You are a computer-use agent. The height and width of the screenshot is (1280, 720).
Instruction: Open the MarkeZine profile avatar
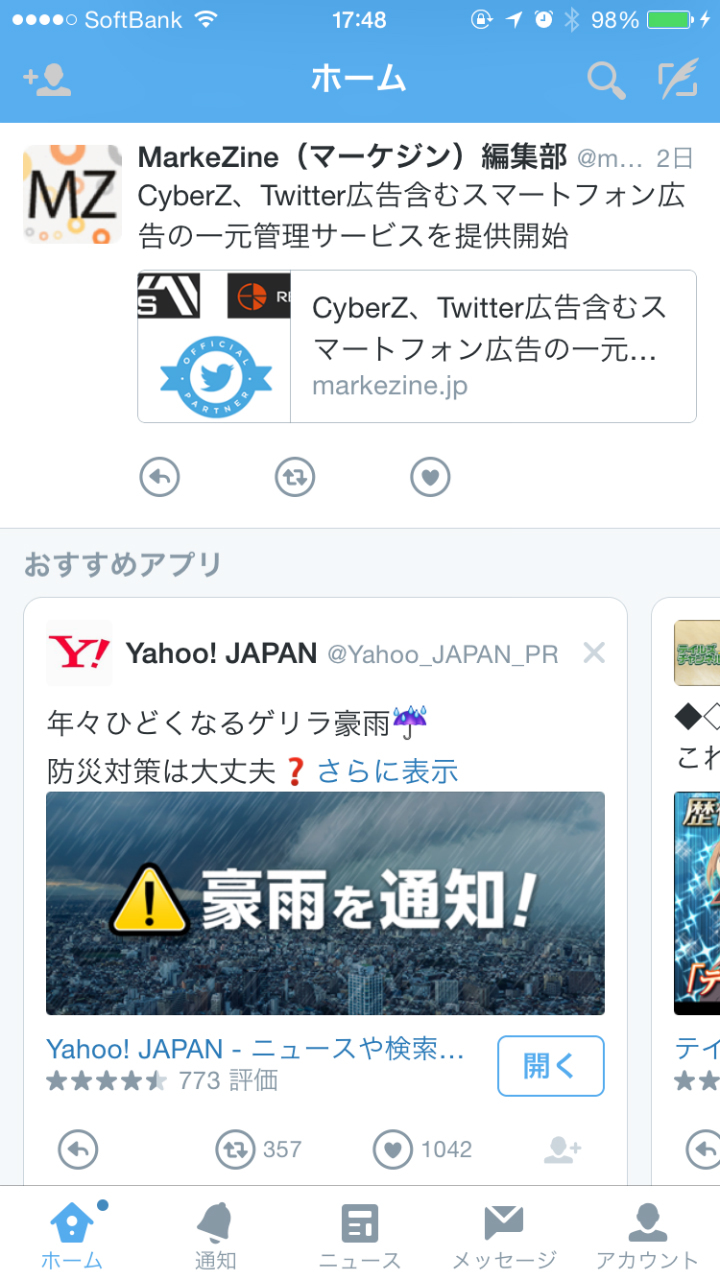point(72,194)
